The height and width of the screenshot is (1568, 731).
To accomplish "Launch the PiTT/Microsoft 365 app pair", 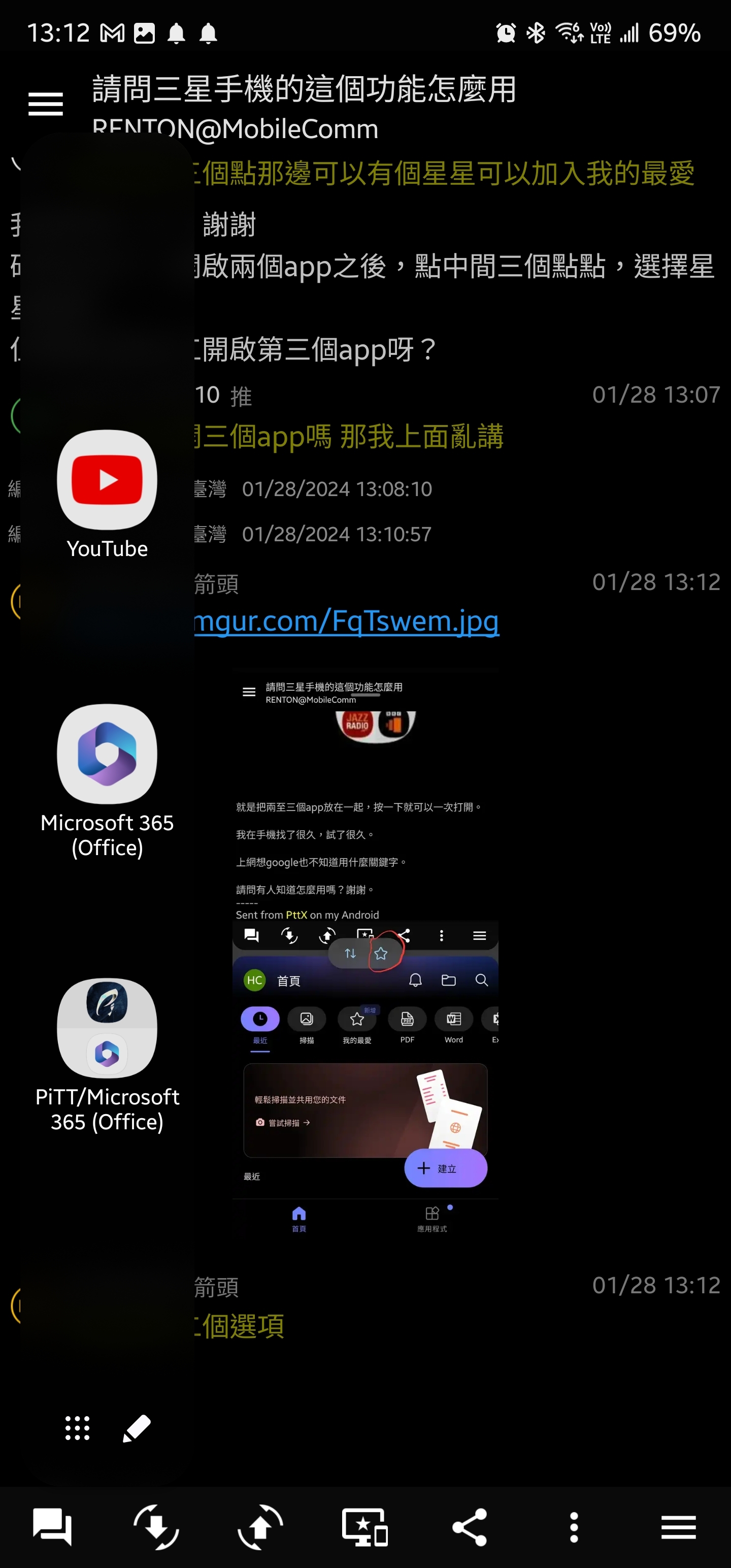I will (107, 1028).
